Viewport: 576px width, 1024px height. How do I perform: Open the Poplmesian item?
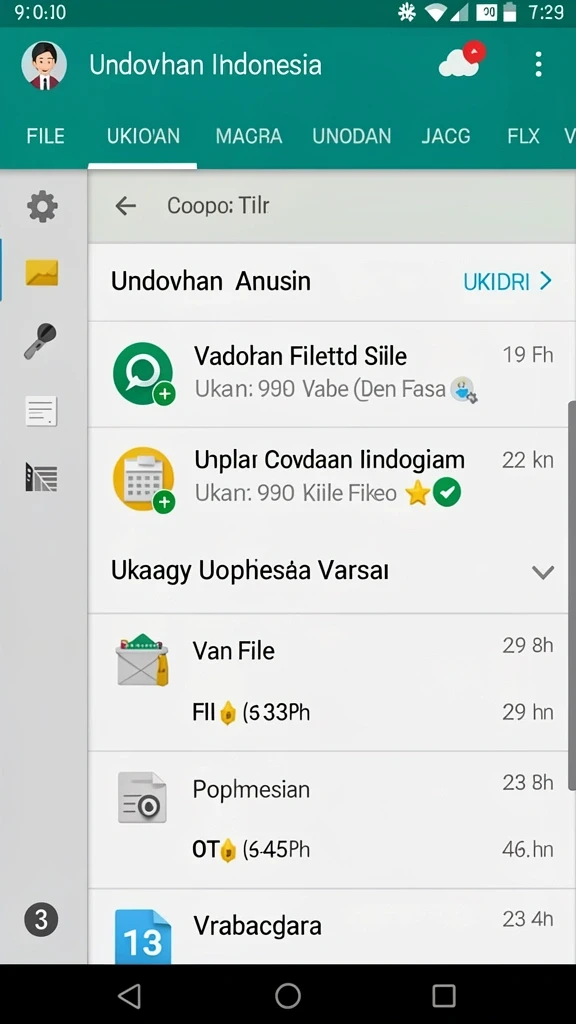(331, 820)
